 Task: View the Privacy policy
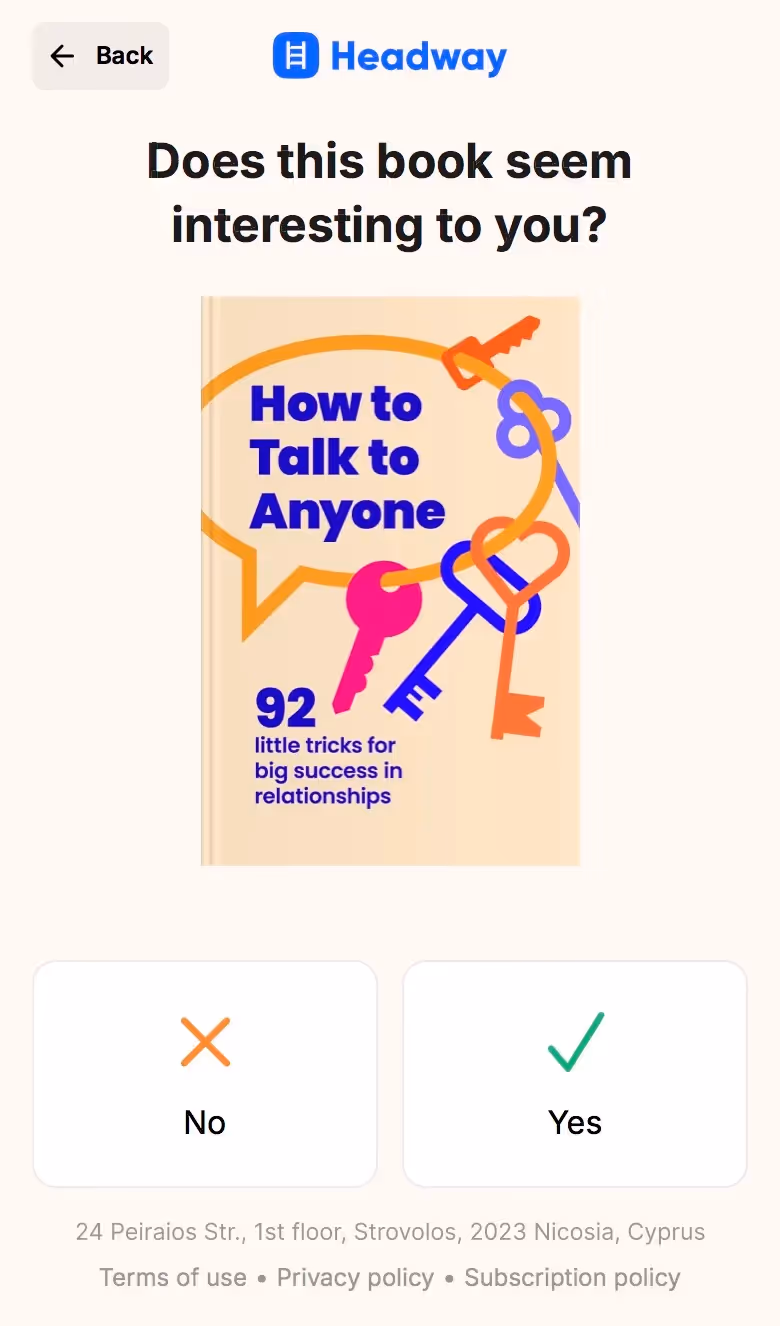(355, 1278)
